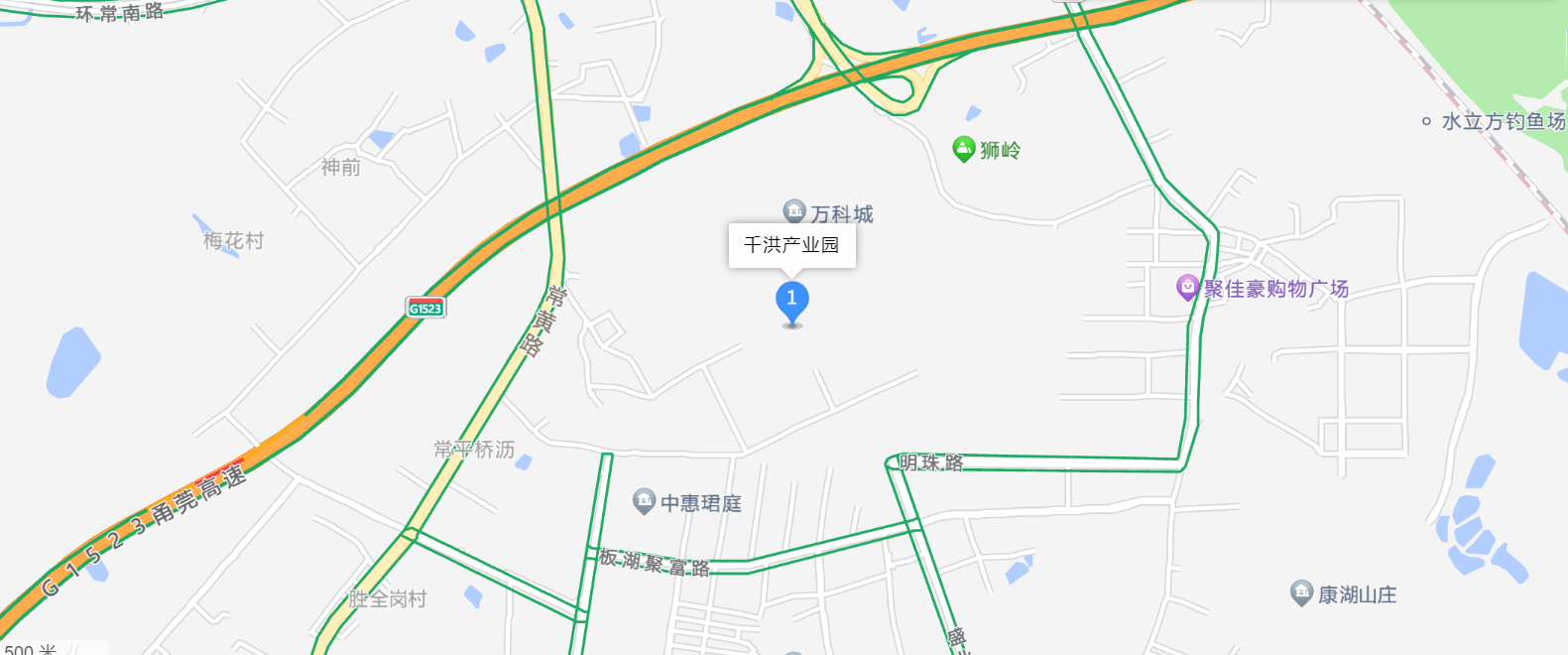The width and height of the screenshot is (1568, 655).
Task: Open the 康湖山庄 place icon
Action: [1301, 593]
